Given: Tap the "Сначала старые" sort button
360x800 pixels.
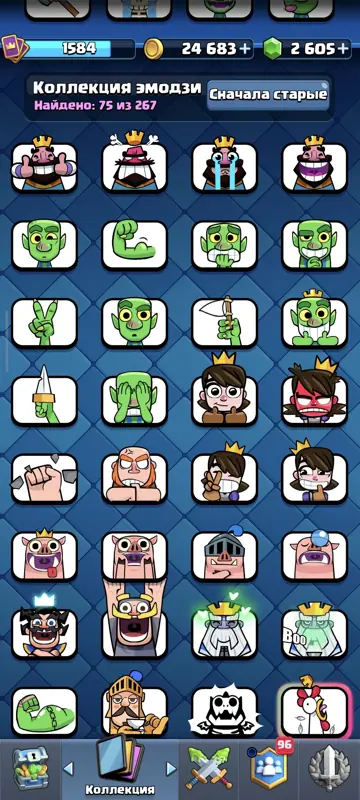Looking at the screenshot, I should [268, 94].
